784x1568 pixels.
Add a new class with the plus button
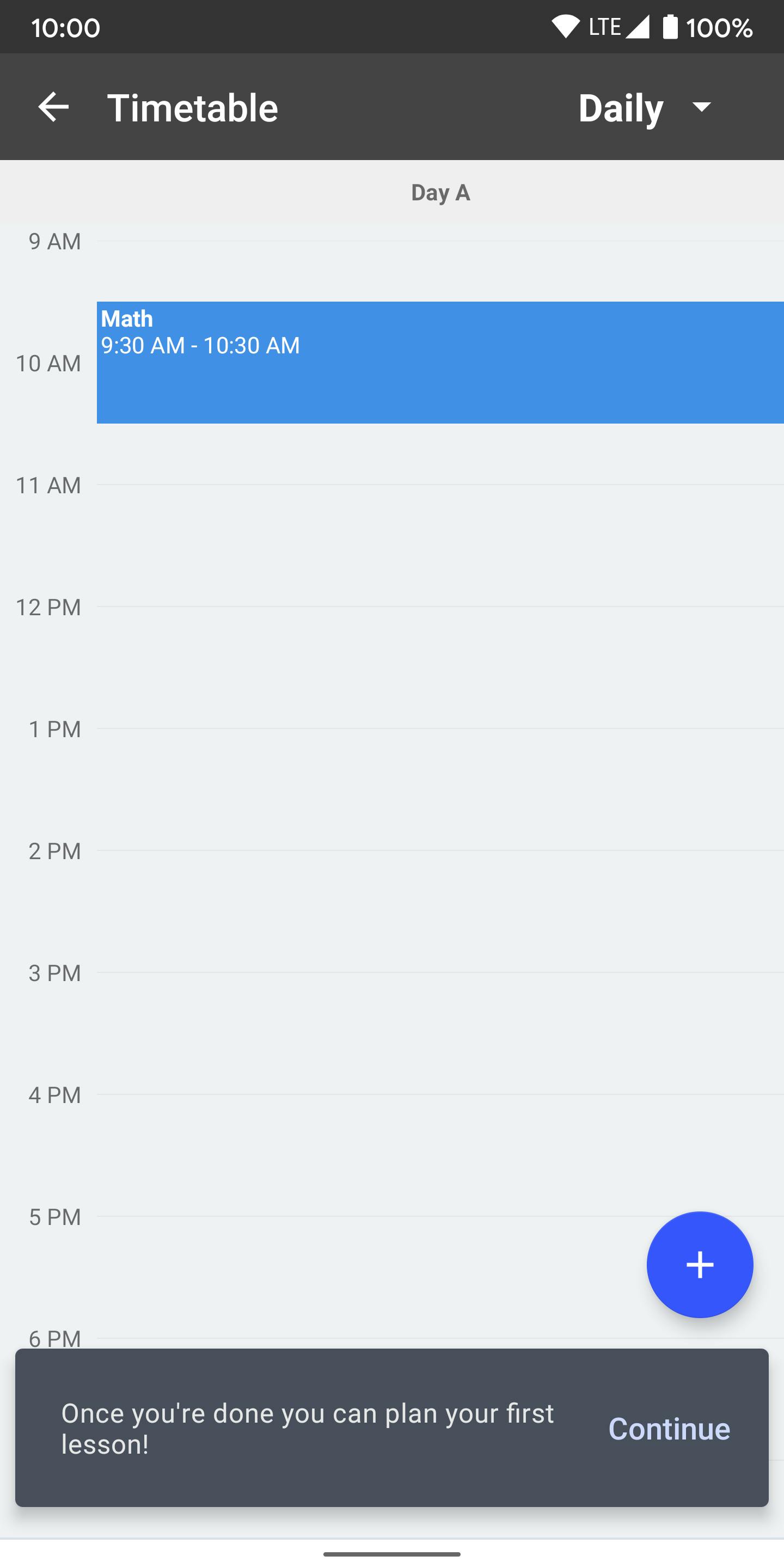[x=700, y=1264]
